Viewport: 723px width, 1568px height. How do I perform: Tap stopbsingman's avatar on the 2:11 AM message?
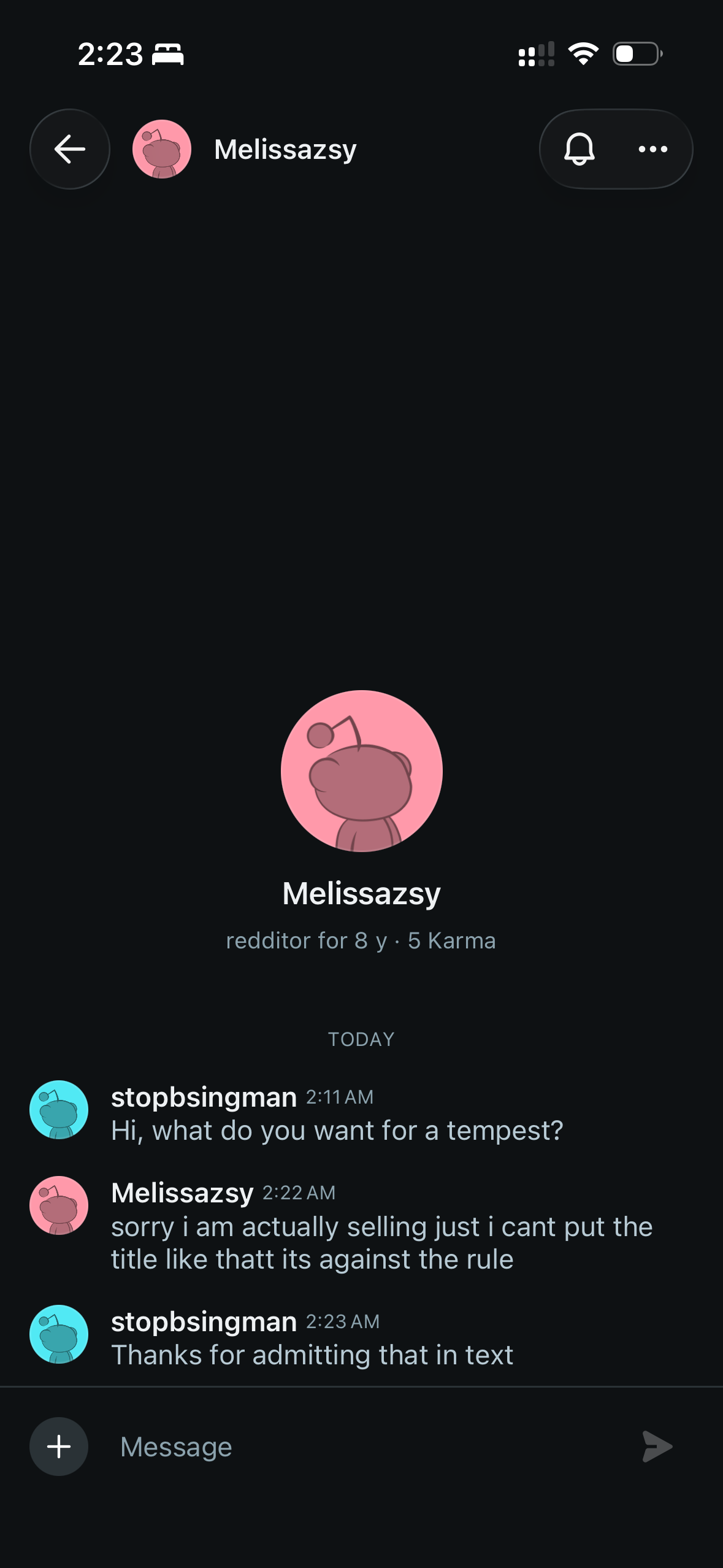(x=59, y=1110)
